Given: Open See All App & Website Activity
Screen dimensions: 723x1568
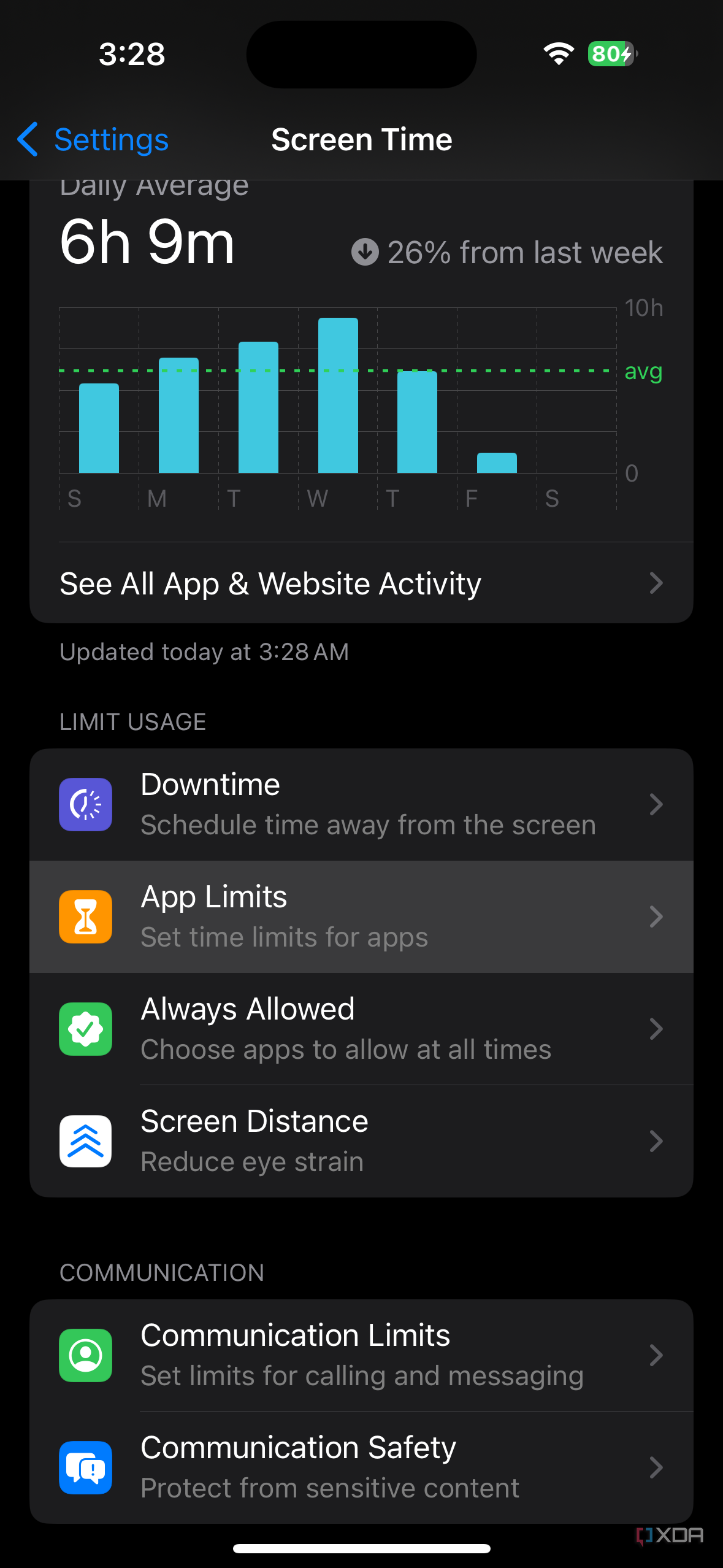Looking at the screenshot, I should pyautogui.click(x=270, y=583).
